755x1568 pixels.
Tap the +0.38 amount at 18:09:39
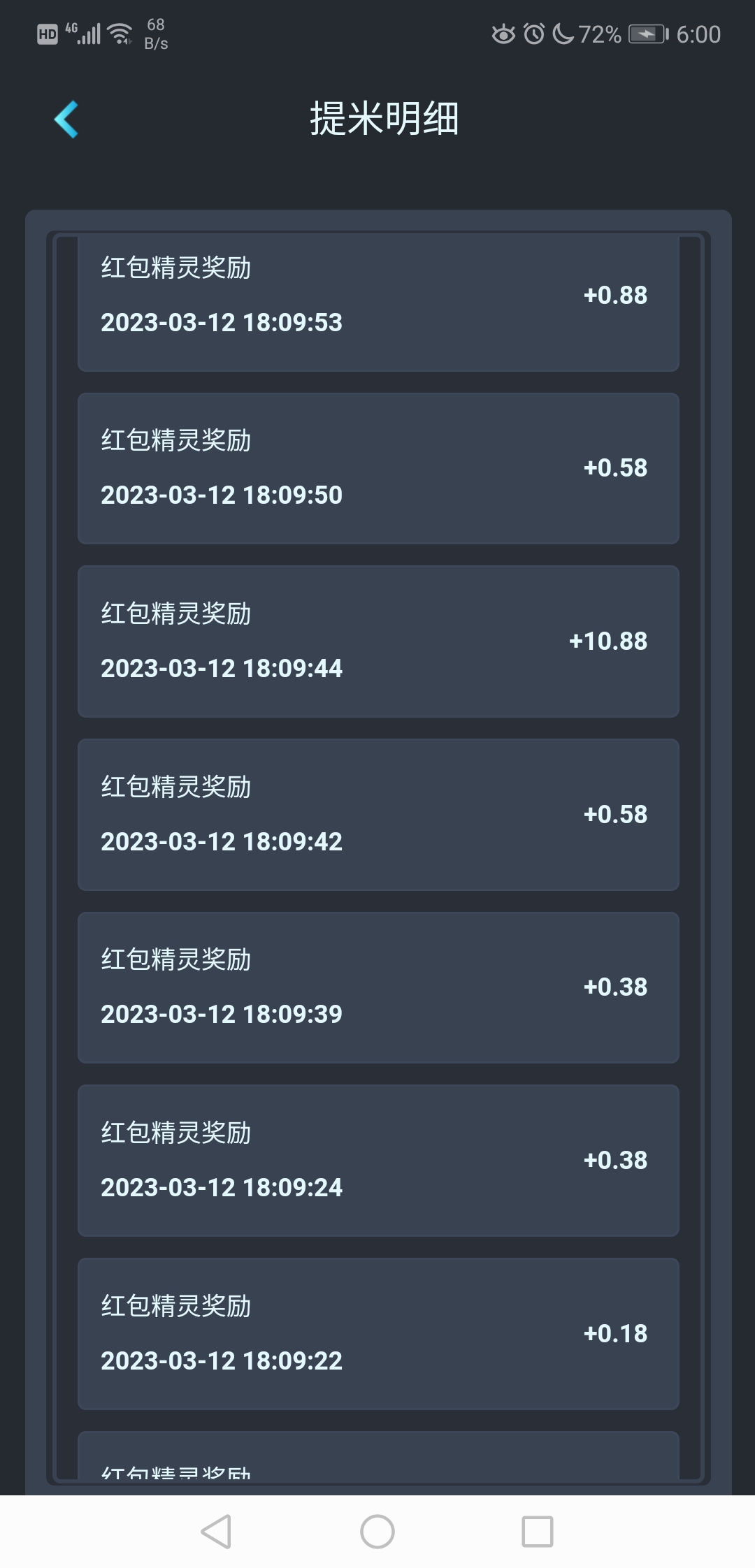614,986
